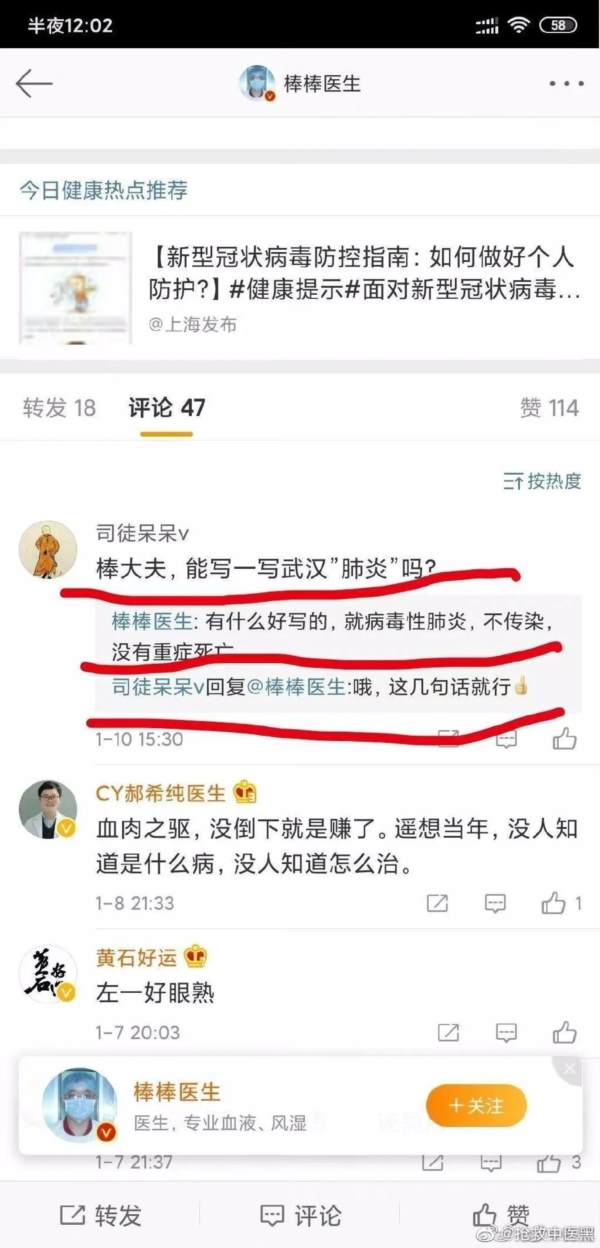Select the 评论 47 tab
Image resolution: width=600 pixels, height=1248 pixels.
(x=166, y=408)
